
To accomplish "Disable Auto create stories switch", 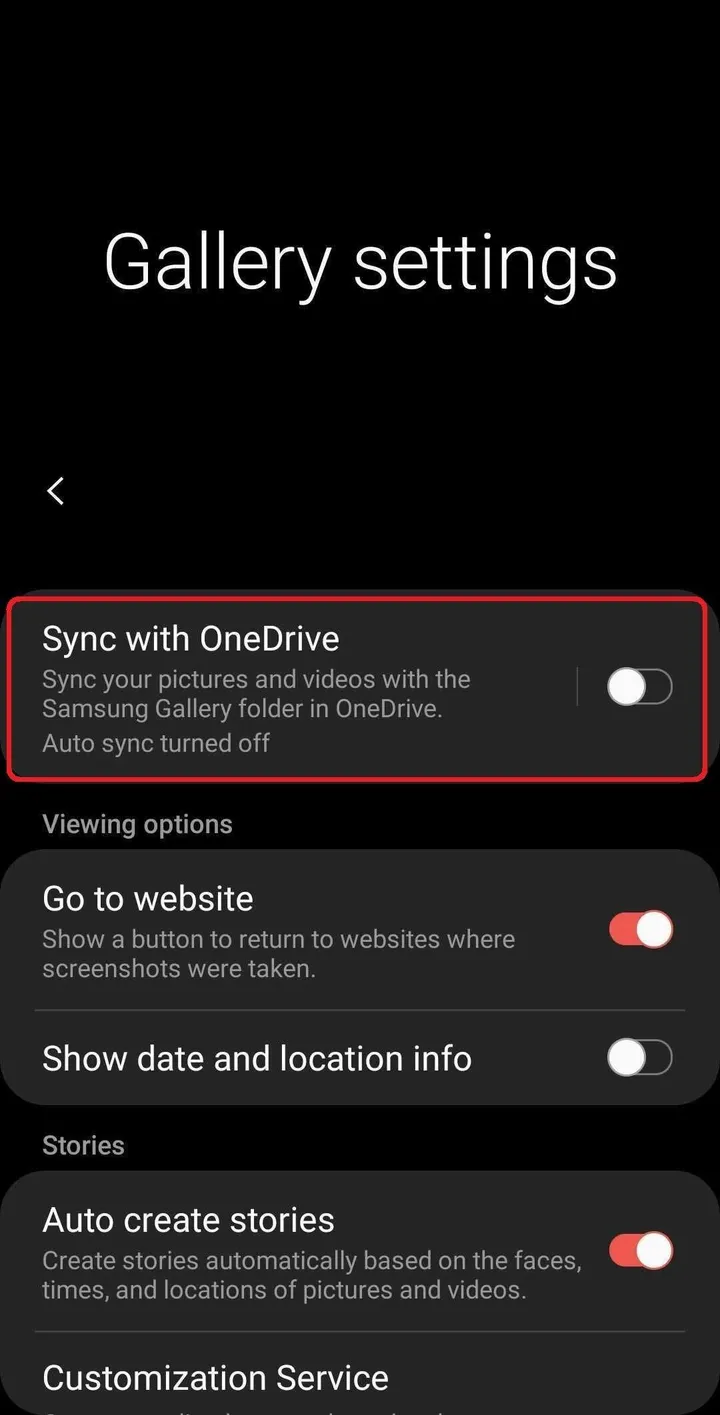I will (x=640, y=1250).
